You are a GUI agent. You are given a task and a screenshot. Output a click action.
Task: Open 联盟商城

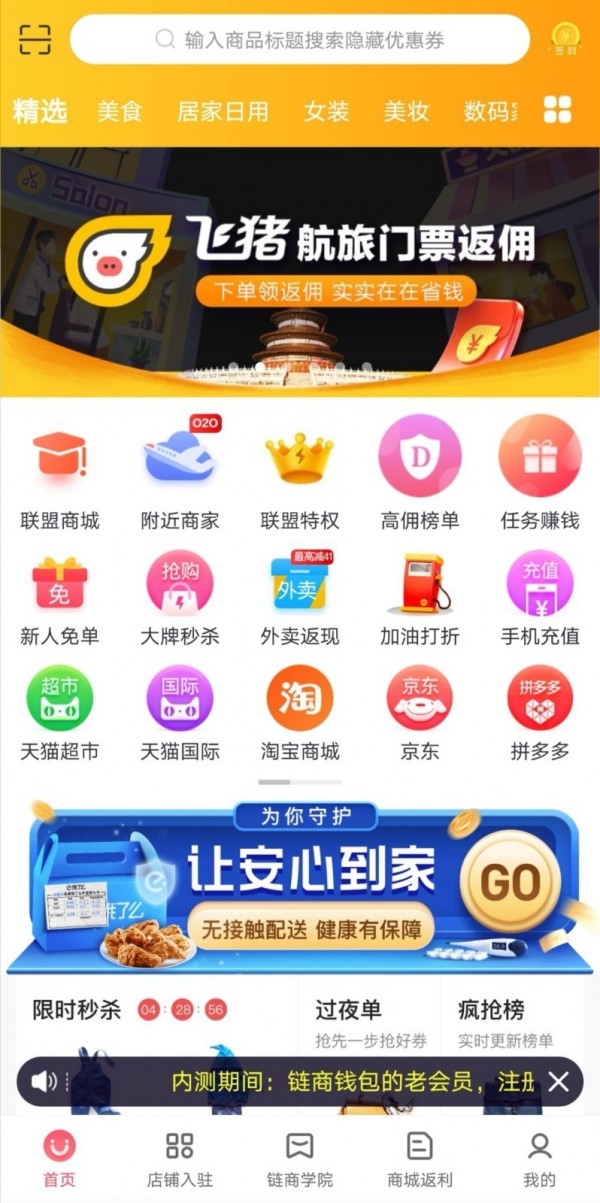coord(60,474)
